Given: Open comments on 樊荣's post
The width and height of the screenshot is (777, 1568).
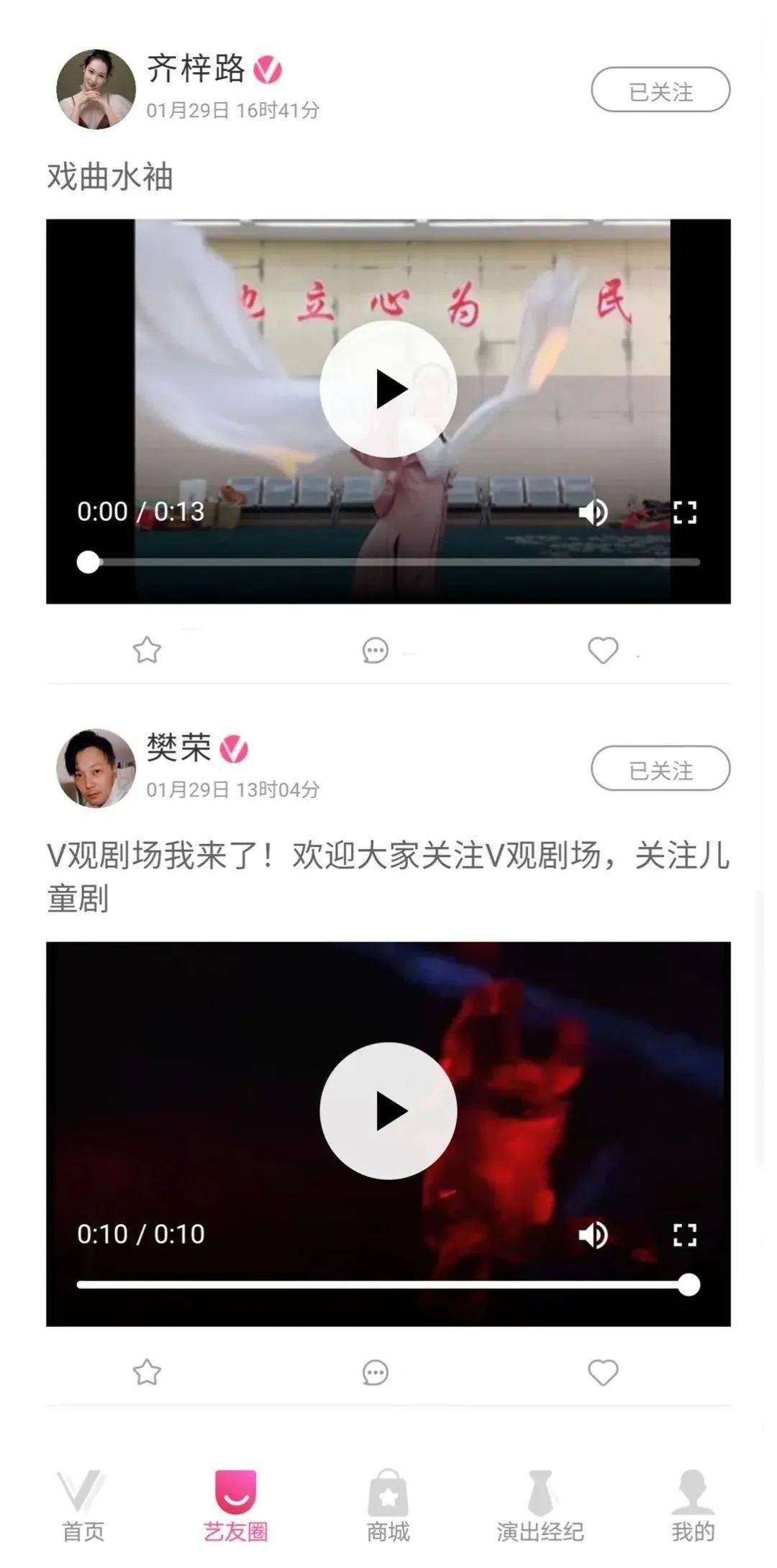Looking at the screenshot, I should [x=375, y=1373].
